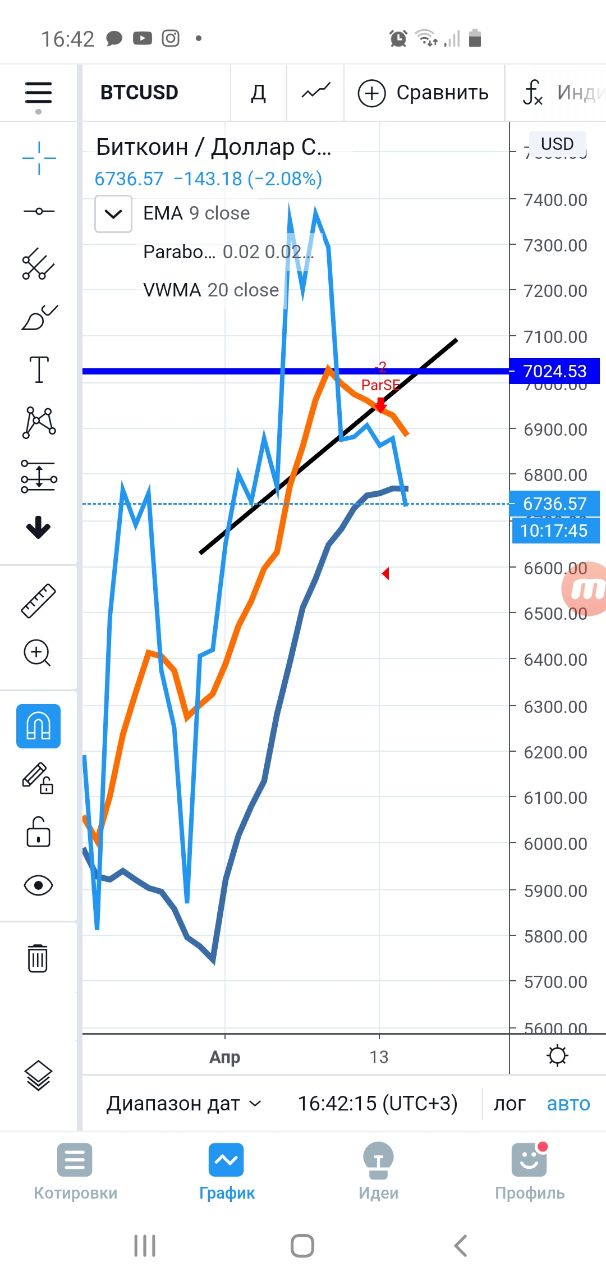
Task: Toggle the magnet mode
Action: point(38,726)
